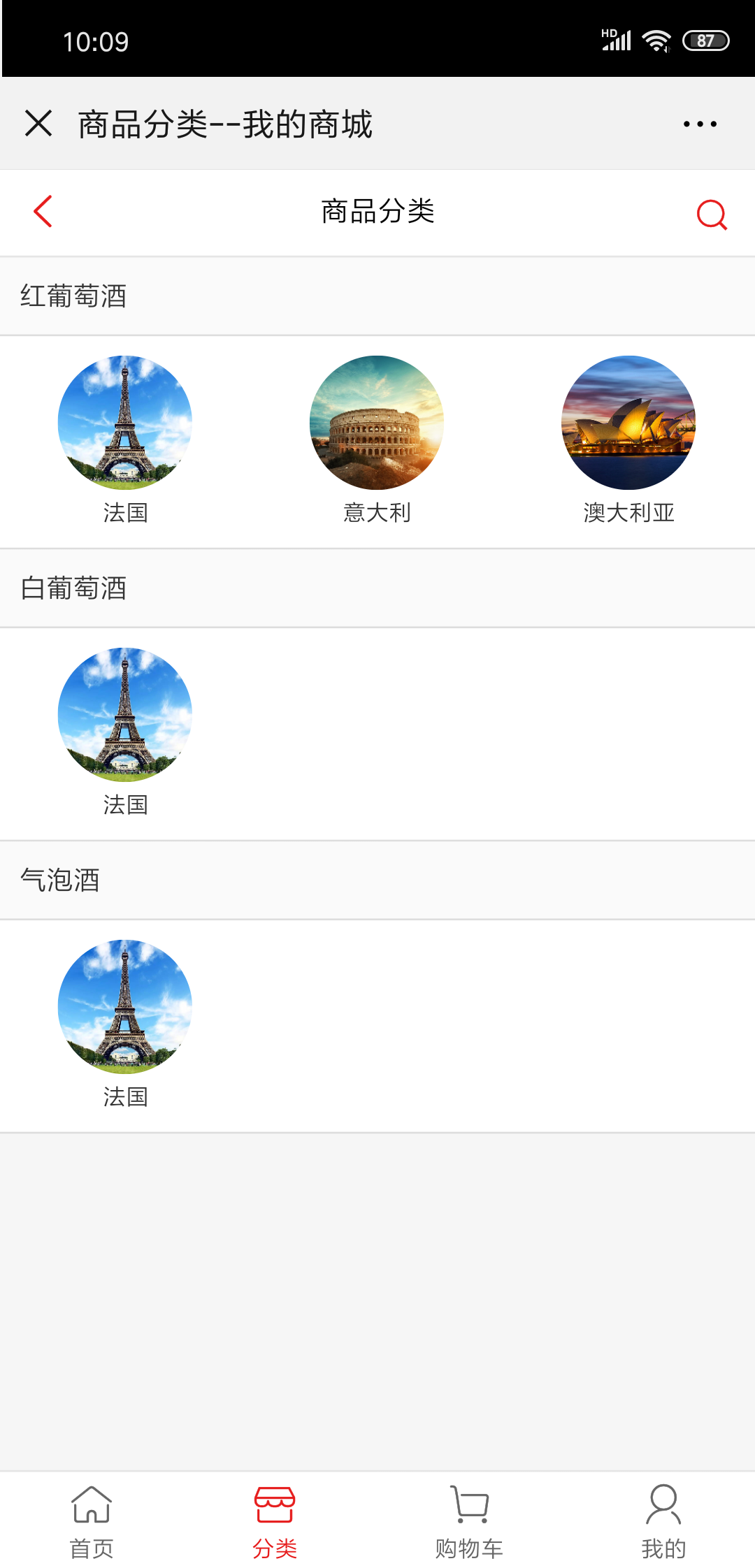Switch to the 首页 tab
Viewport: 755px width, 1568px height.
point(92,1520)
